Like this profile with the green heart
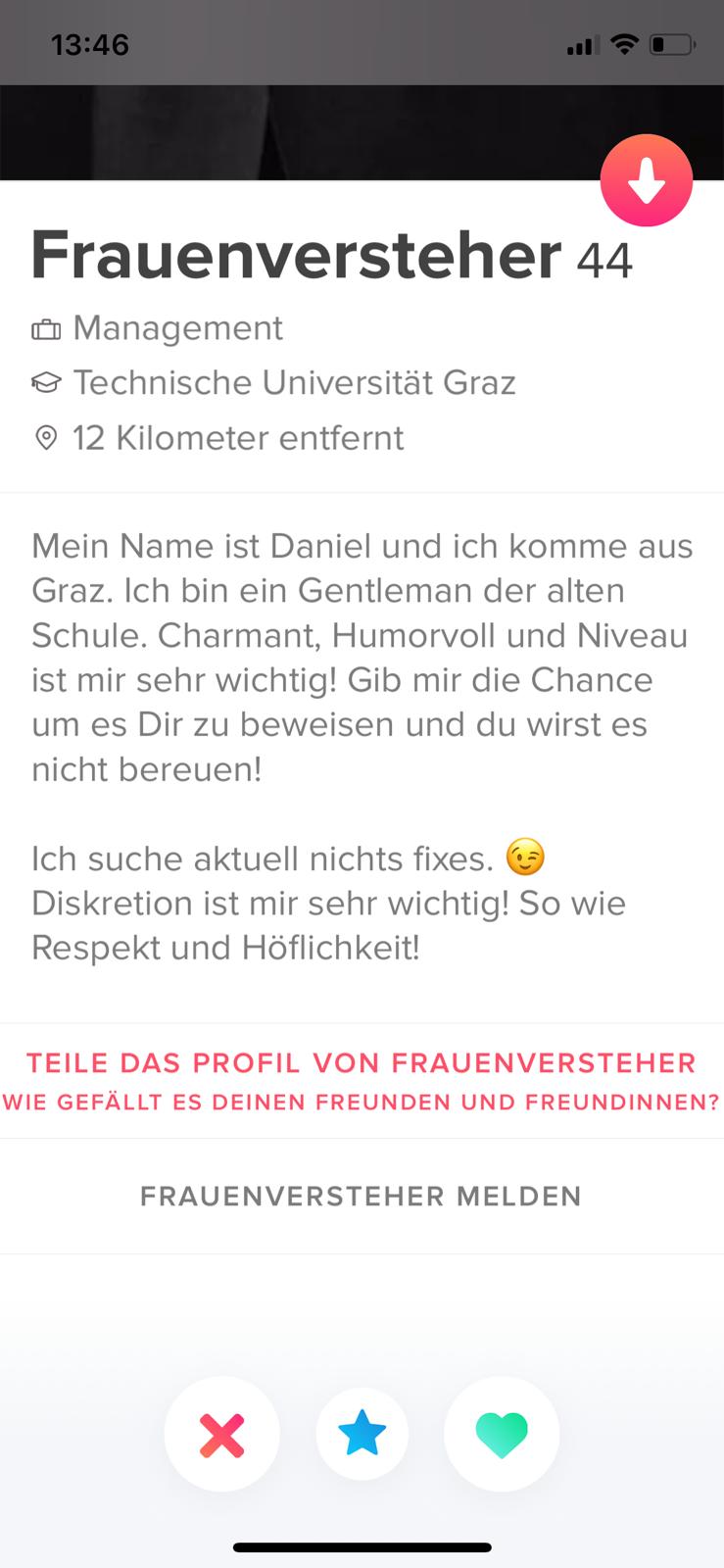The image size is (724, 1568). [x=502, y=1435]
